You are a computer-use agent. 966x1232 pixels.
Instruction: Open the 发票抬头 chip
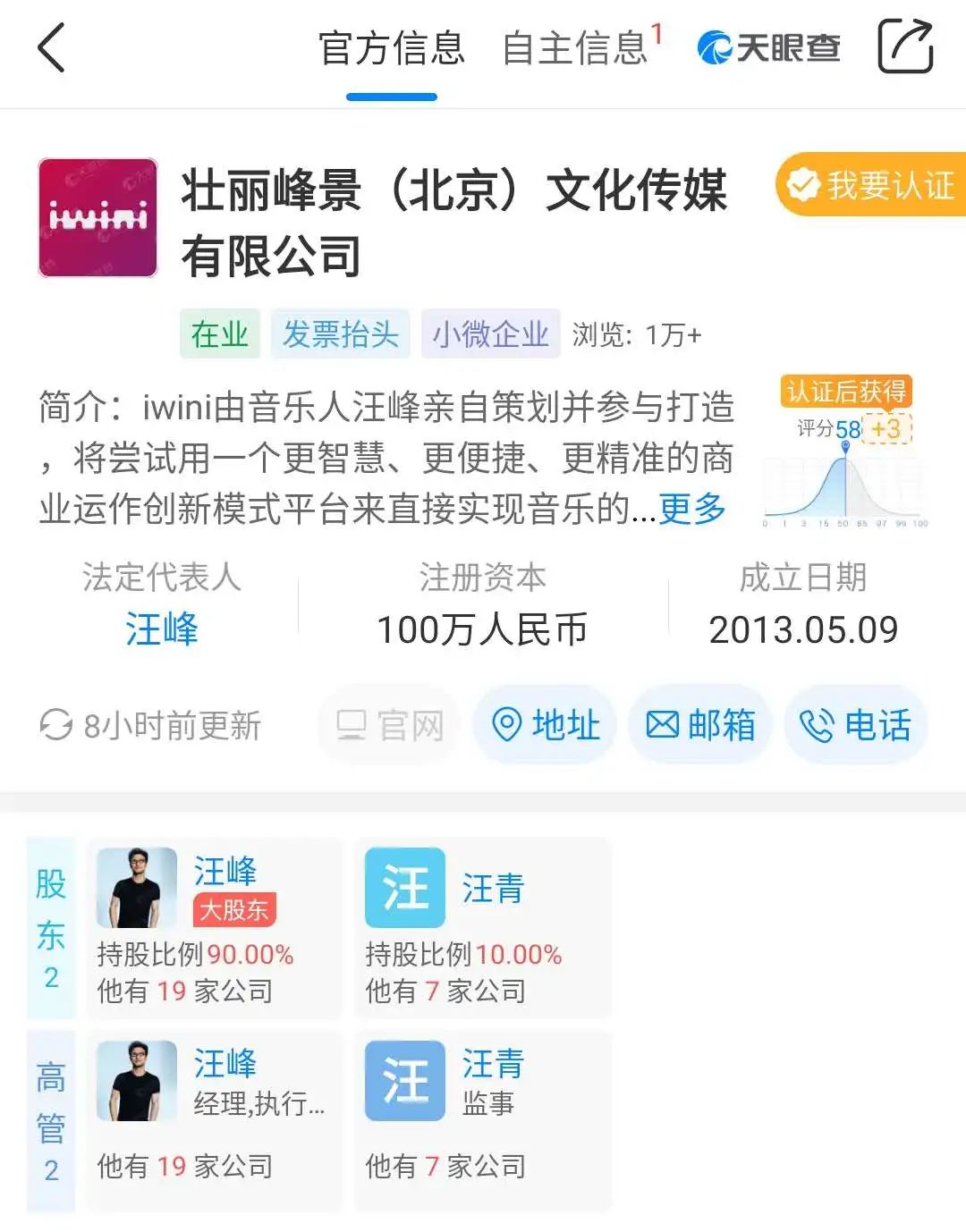click(x=340, y=334)
